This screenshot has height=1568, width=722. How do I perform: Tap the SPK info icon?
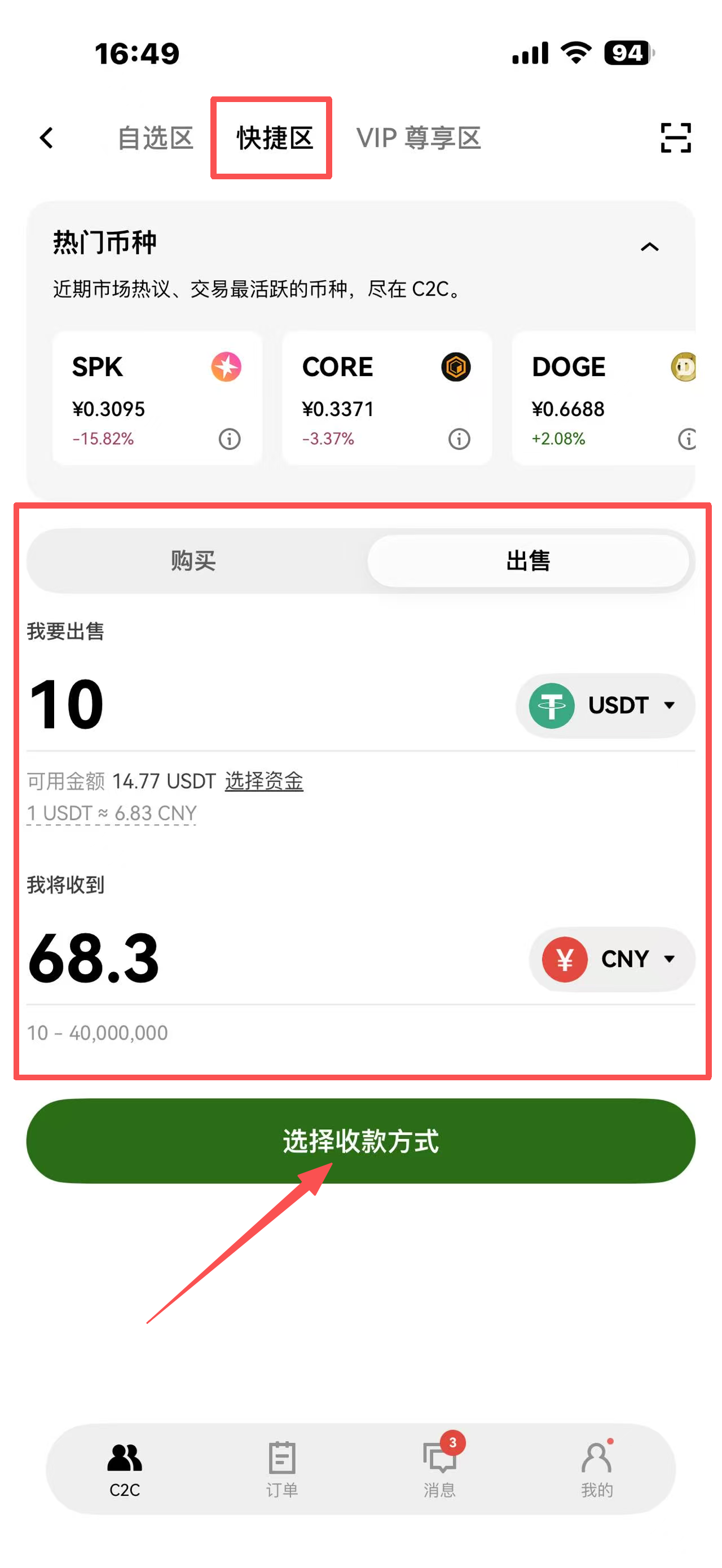(229, 439)
